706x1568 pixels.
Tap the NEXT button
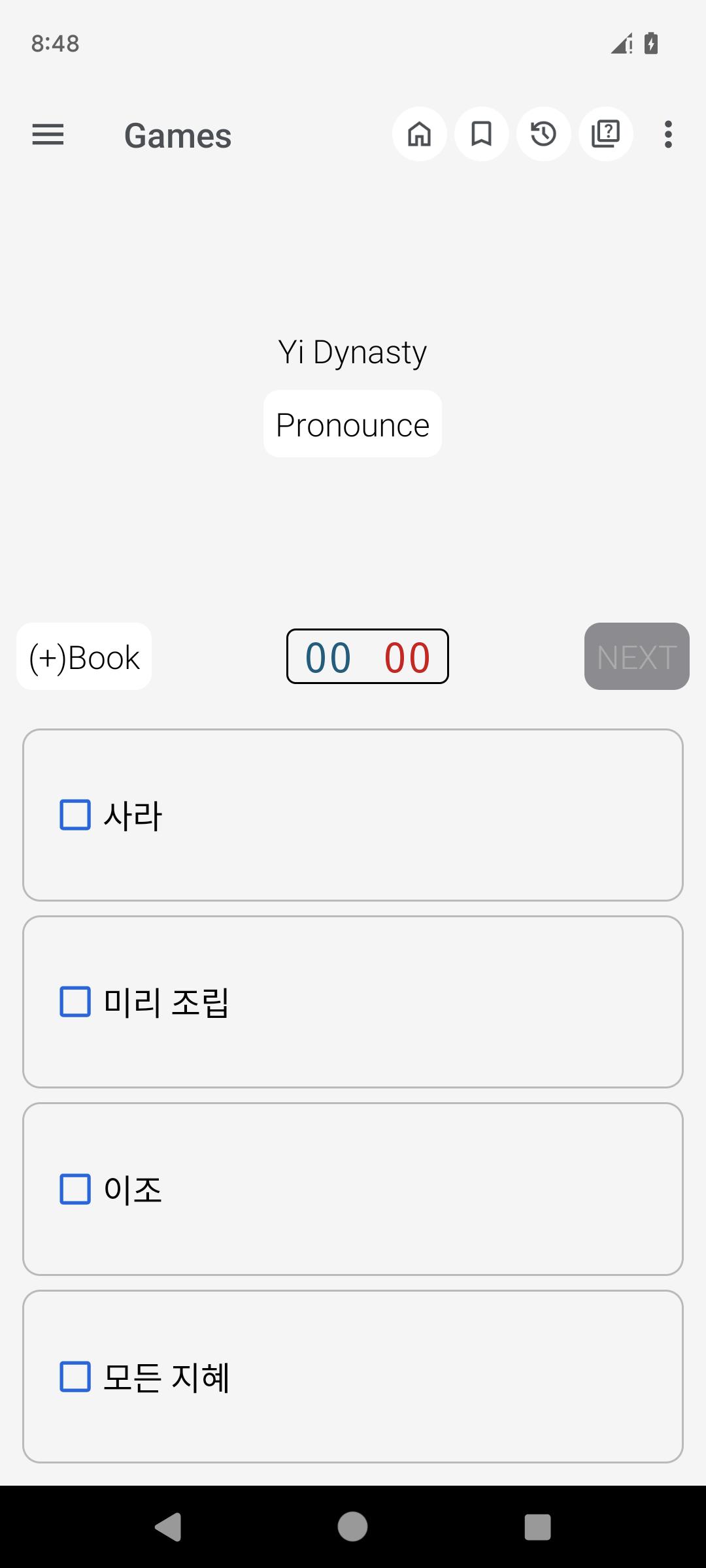637,657
